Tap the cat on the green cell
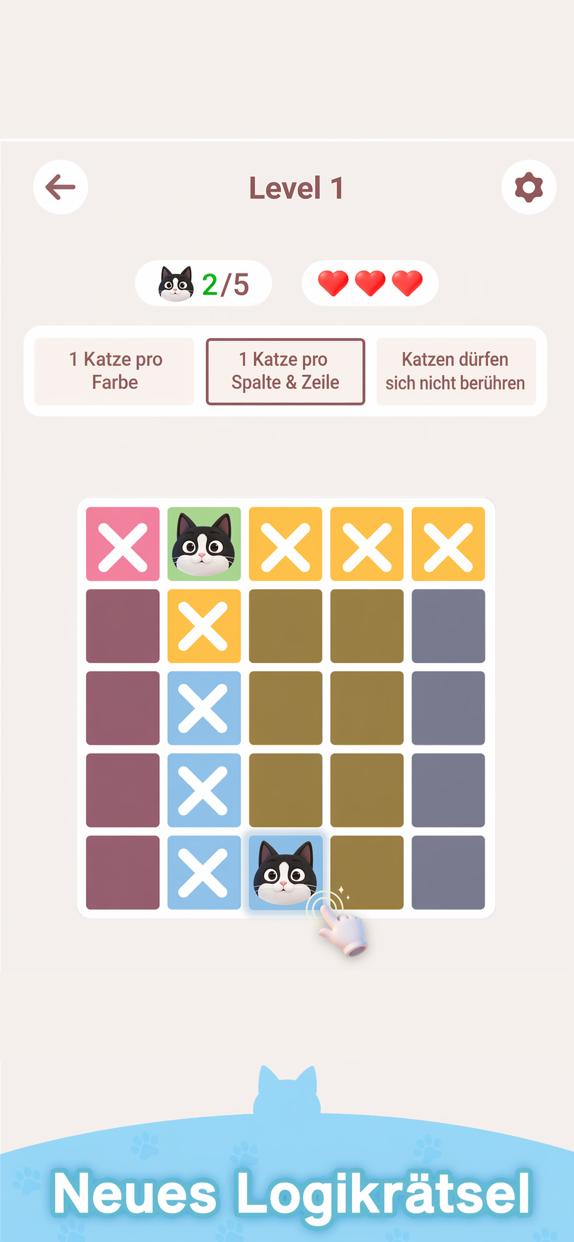The image size is (574, 1242). coord(204,544)
